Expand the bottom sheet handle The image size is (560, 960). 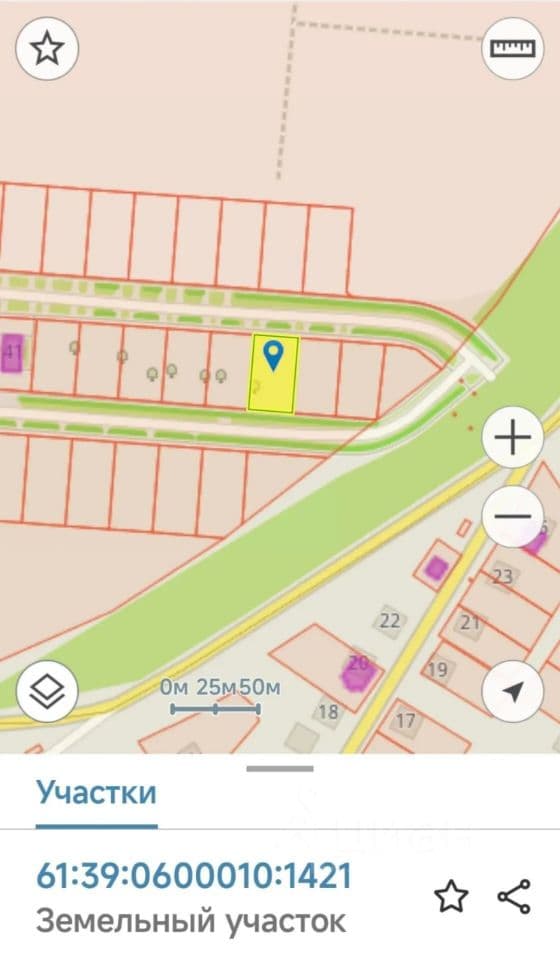click(280, 768)
